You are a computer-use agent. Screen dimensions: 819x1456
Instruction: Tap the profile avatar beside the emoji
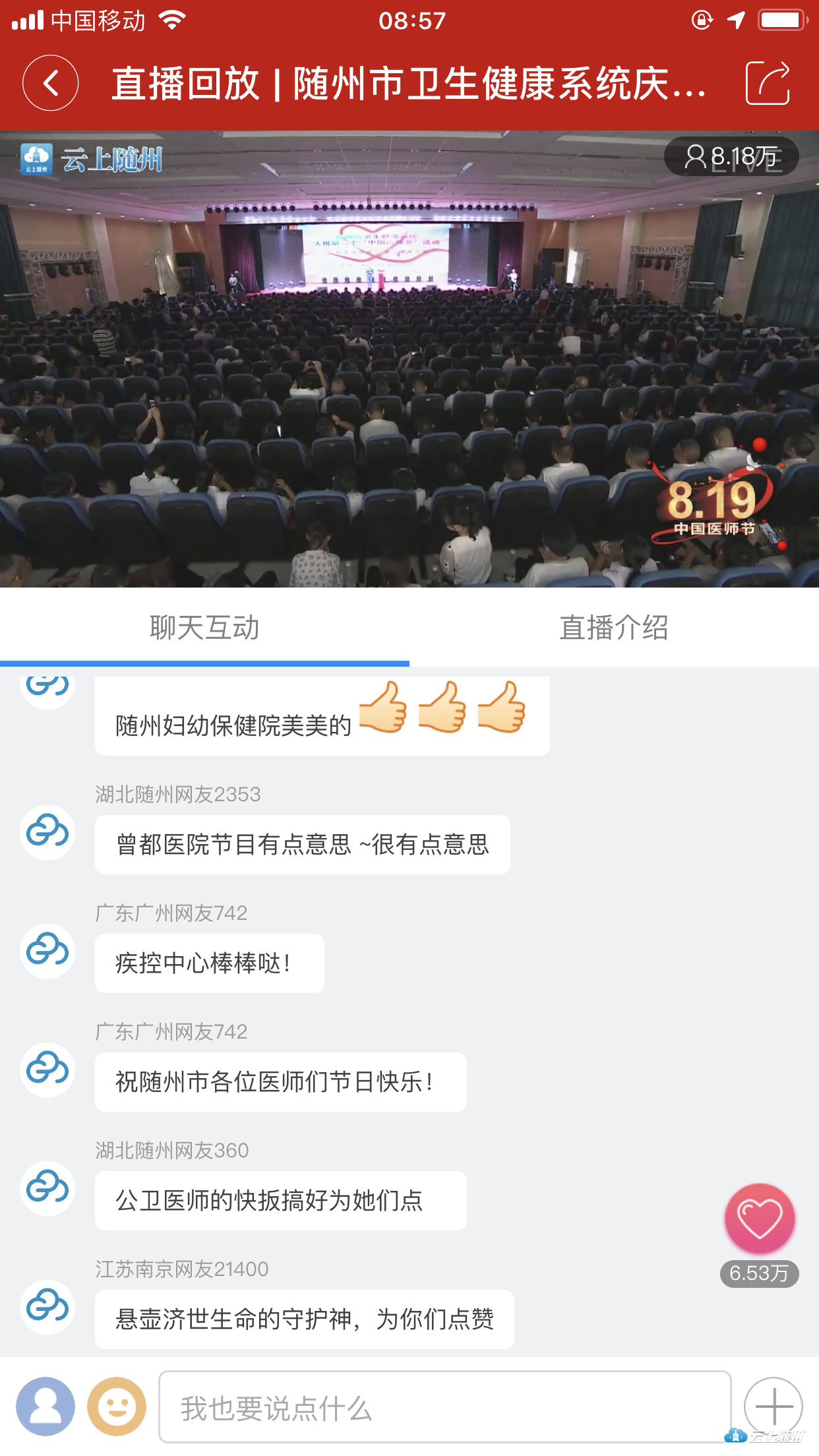click(45, 1407)
